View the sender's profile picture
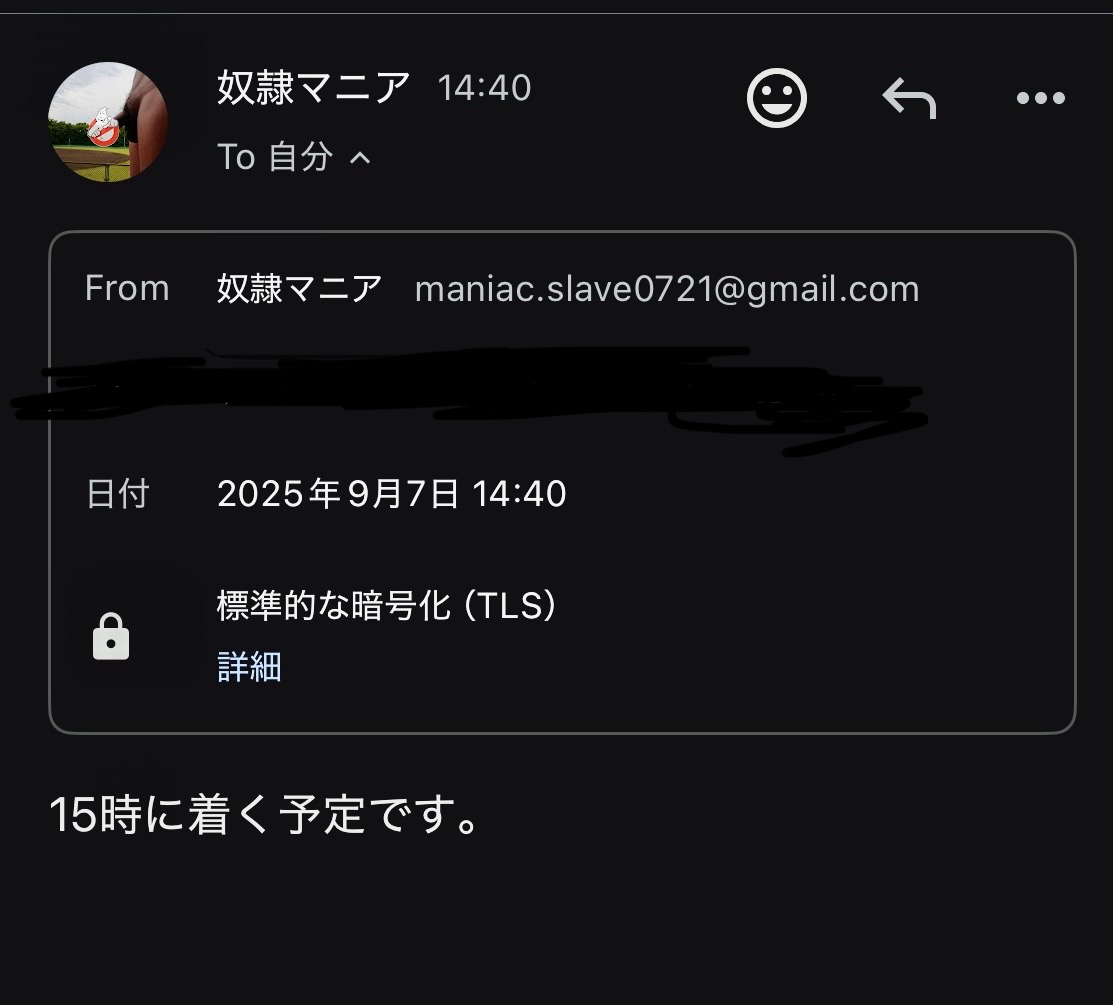Screen dimensions: 1113x1005 coord(108,122)
